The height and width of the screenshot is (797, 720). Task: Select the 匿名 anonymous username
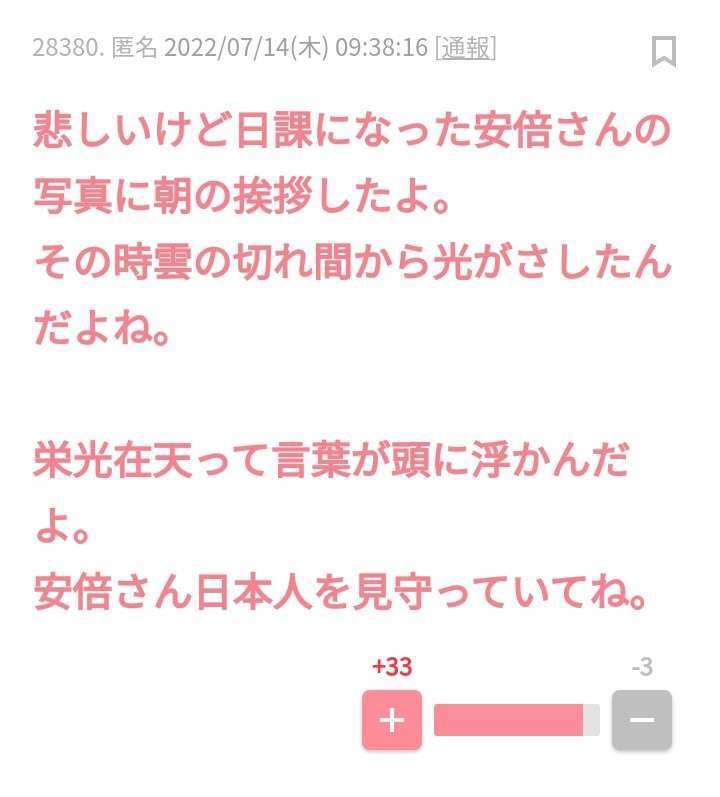point(131,46)
